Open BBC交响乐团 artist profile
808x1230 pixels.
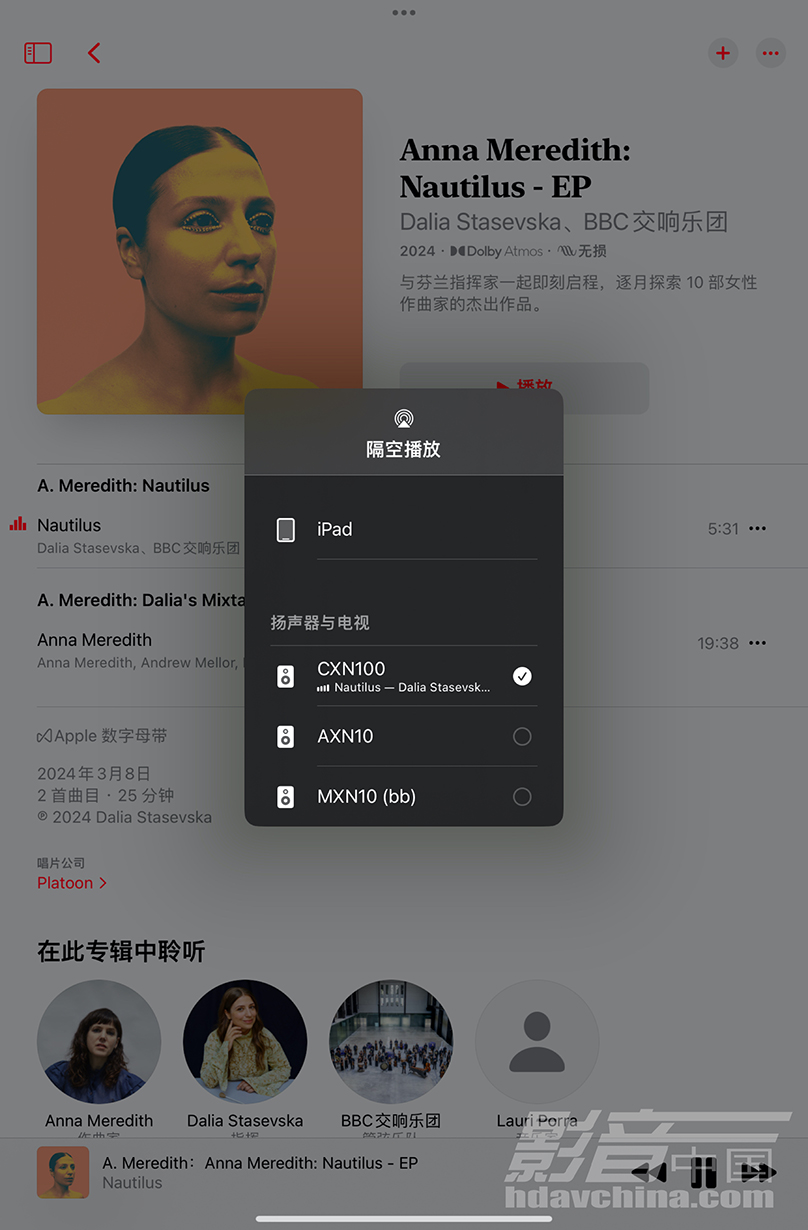coord(391,1042)
